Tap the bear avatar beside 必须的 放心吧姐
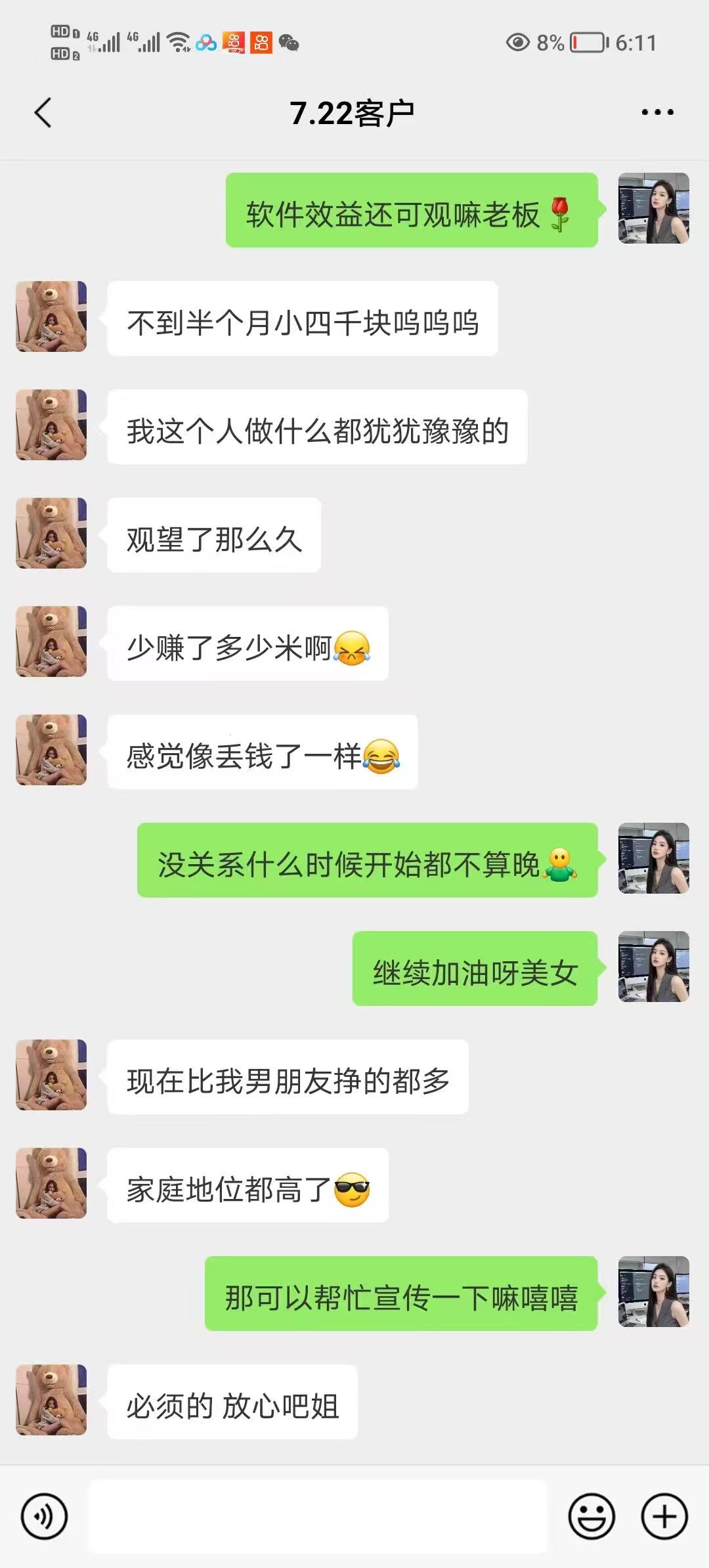709x1568 pixels. click(x=51, y=1400)
